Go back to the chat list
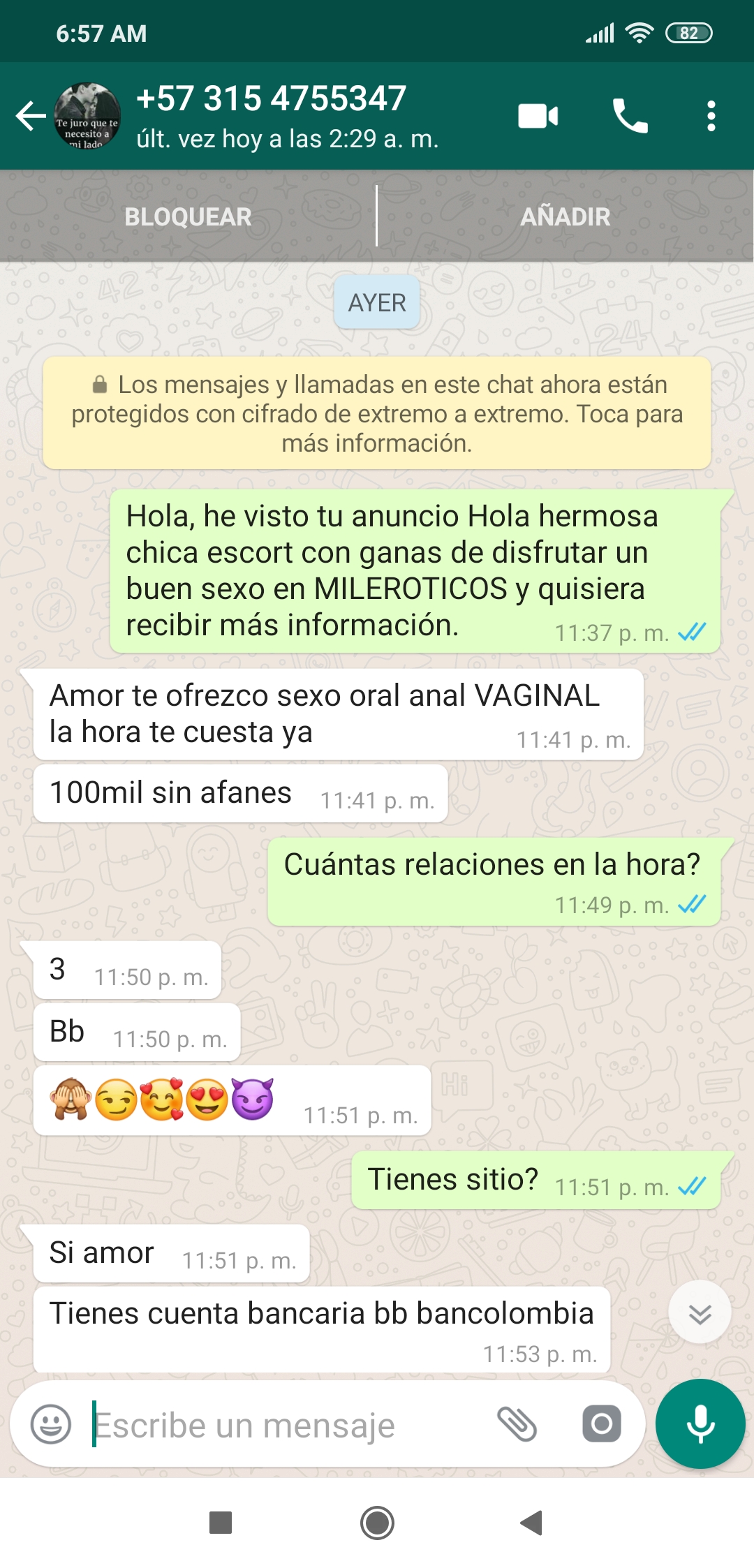This screenshot has width=754, height=1568. [31, 116]
